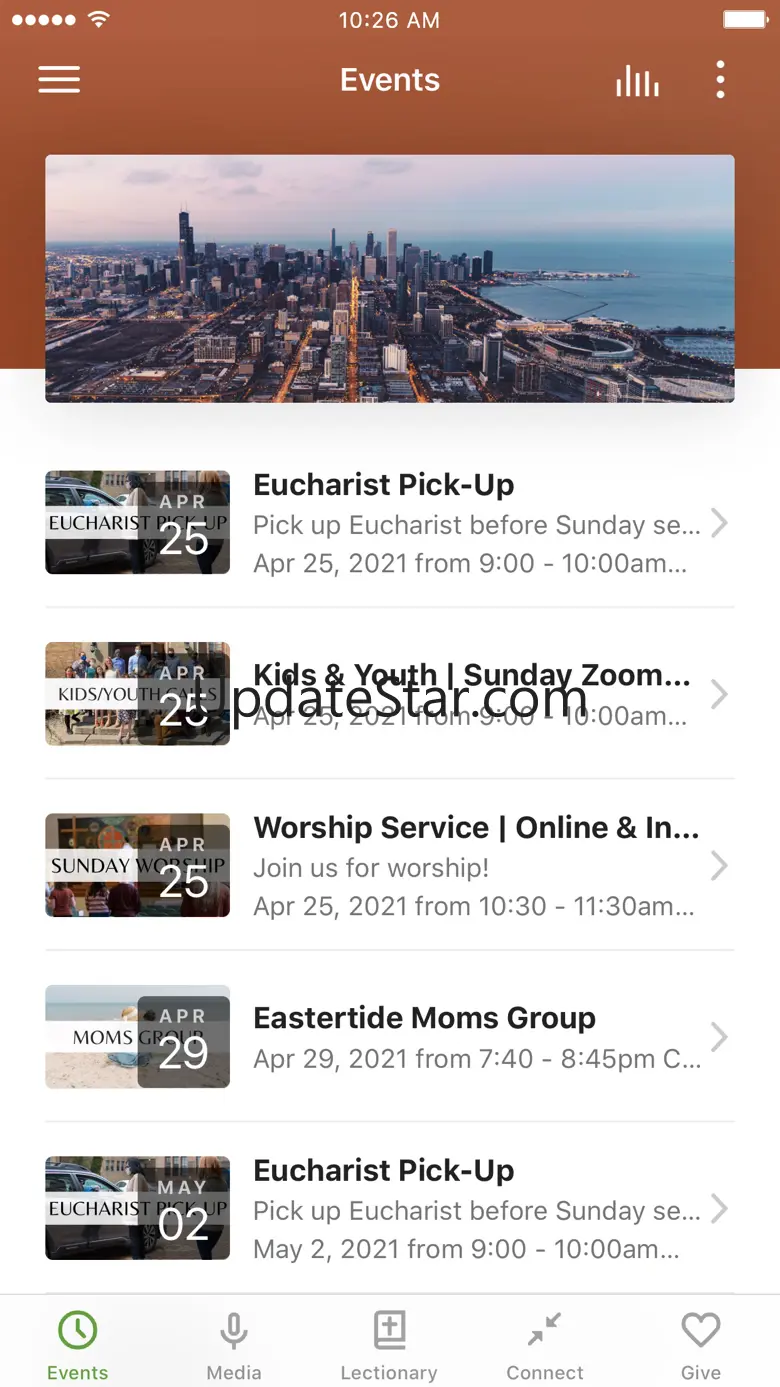Switch to the Media tab

(234, 1346)
